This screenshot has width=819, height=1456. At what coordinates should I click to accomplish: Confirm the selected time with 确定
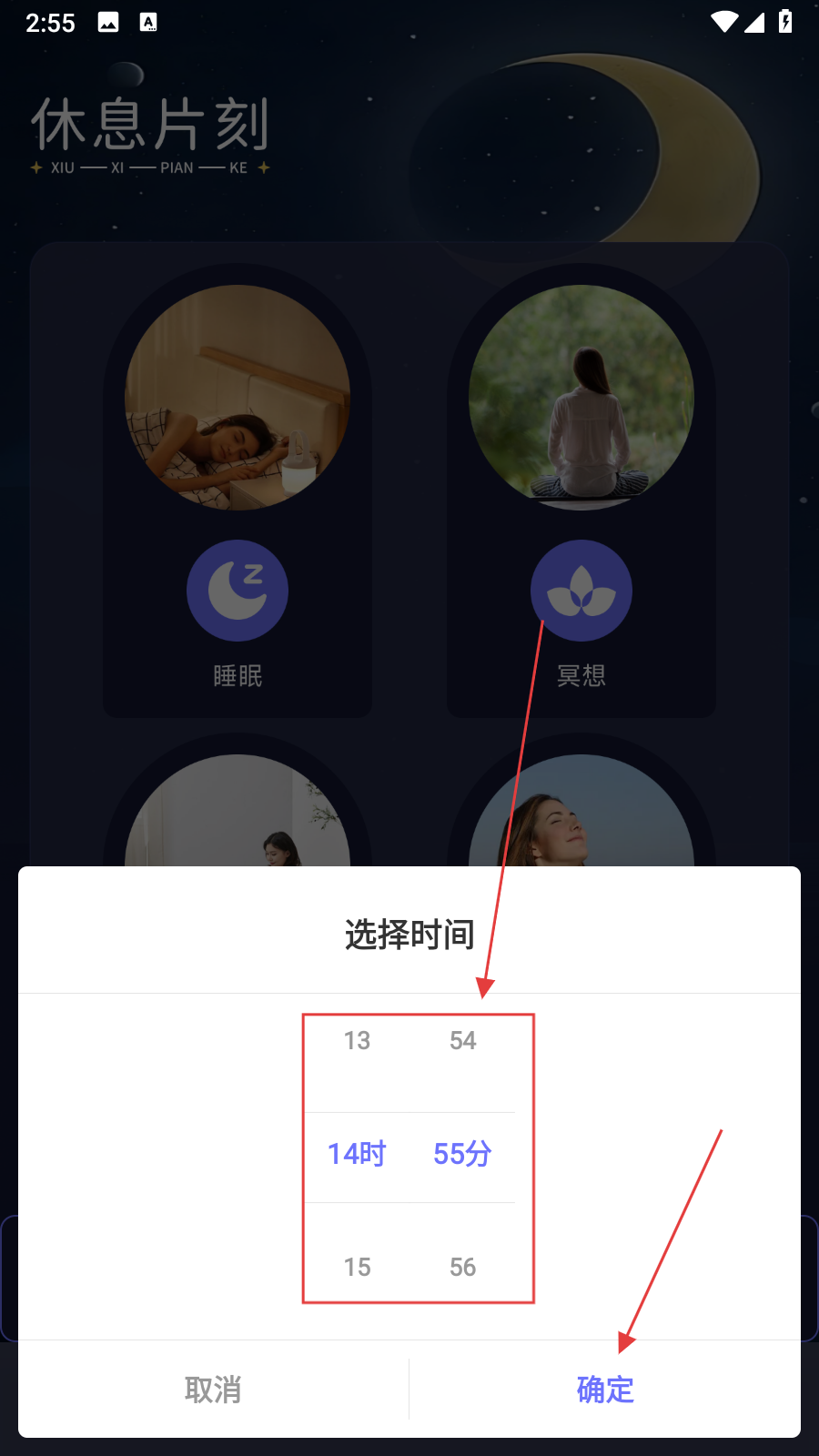[x=605, y=1390]
